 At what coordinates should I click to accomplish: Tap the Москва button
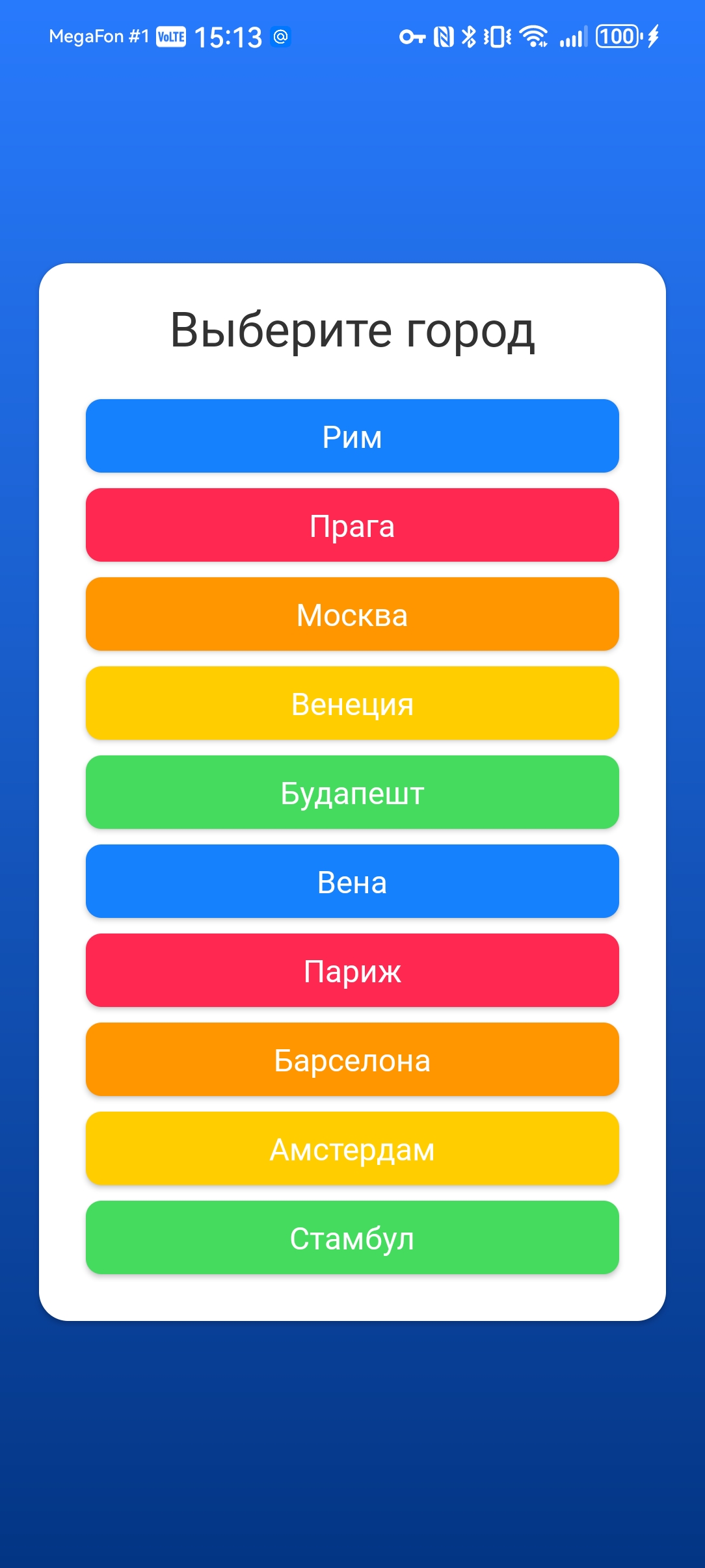pos(352,614)
